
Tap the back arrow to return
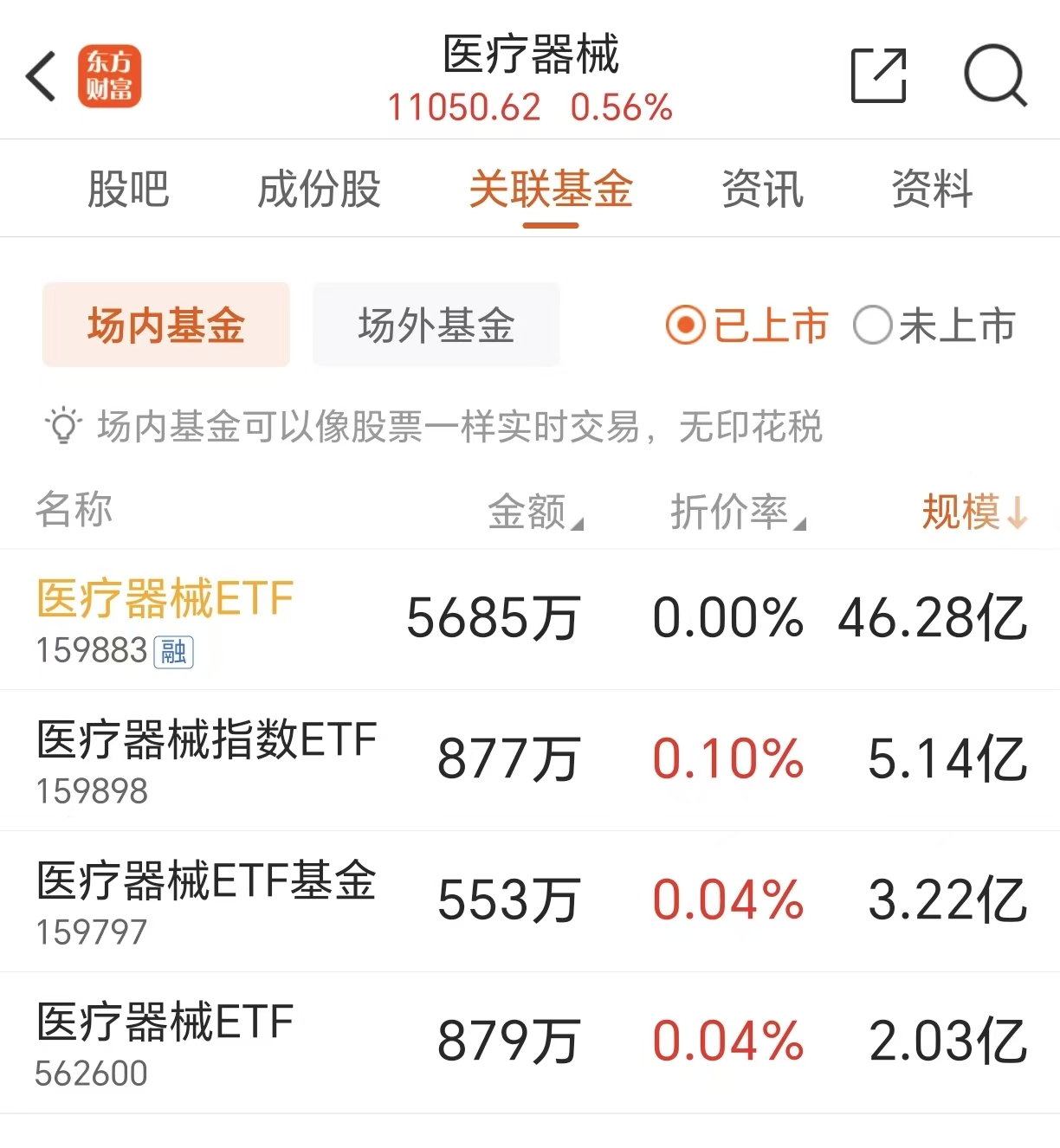click(41, 77)
